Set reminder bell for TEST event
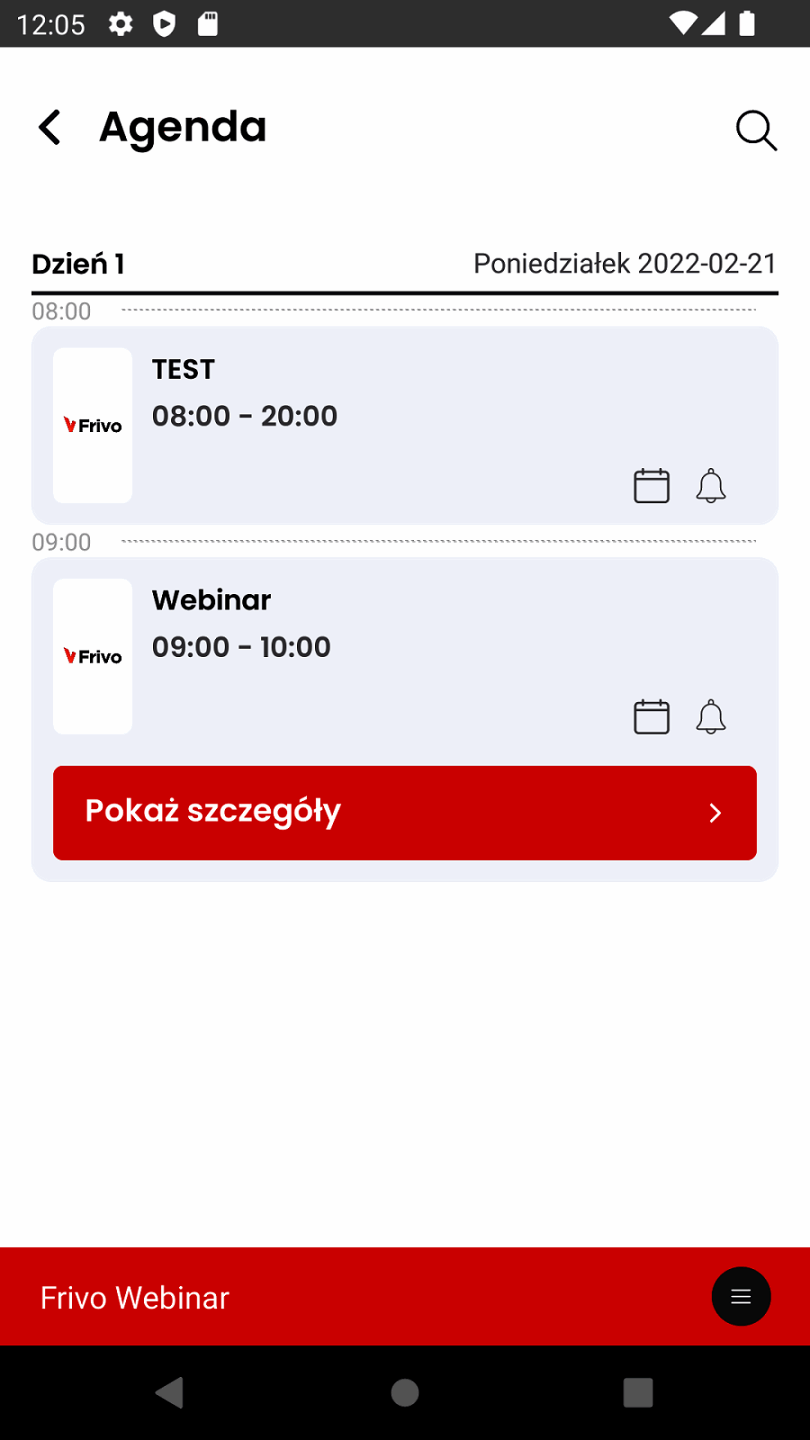Screen dimensions: 810x1440 coord(711,486)
